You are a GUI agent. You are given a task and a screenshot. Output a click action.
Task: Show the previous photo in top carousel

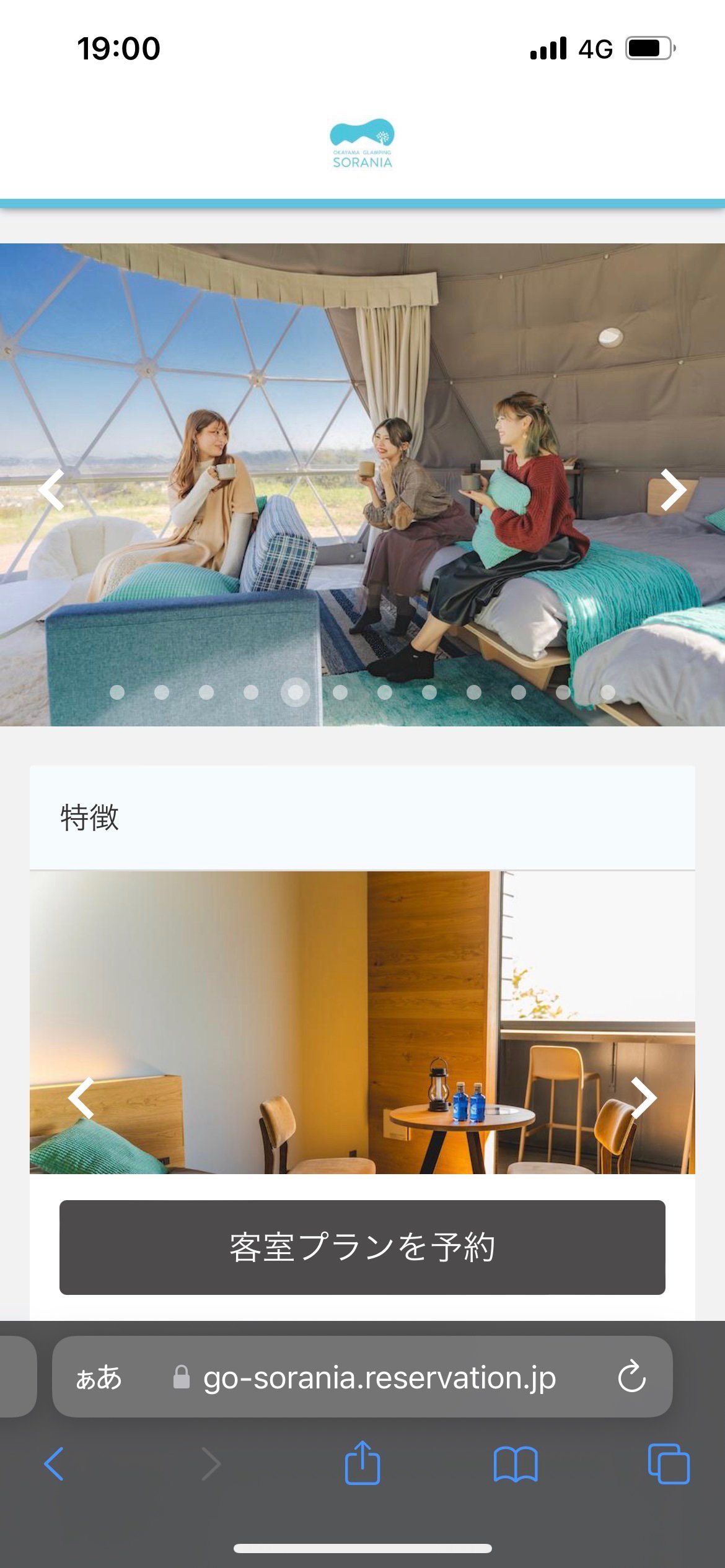coord(51,489)
